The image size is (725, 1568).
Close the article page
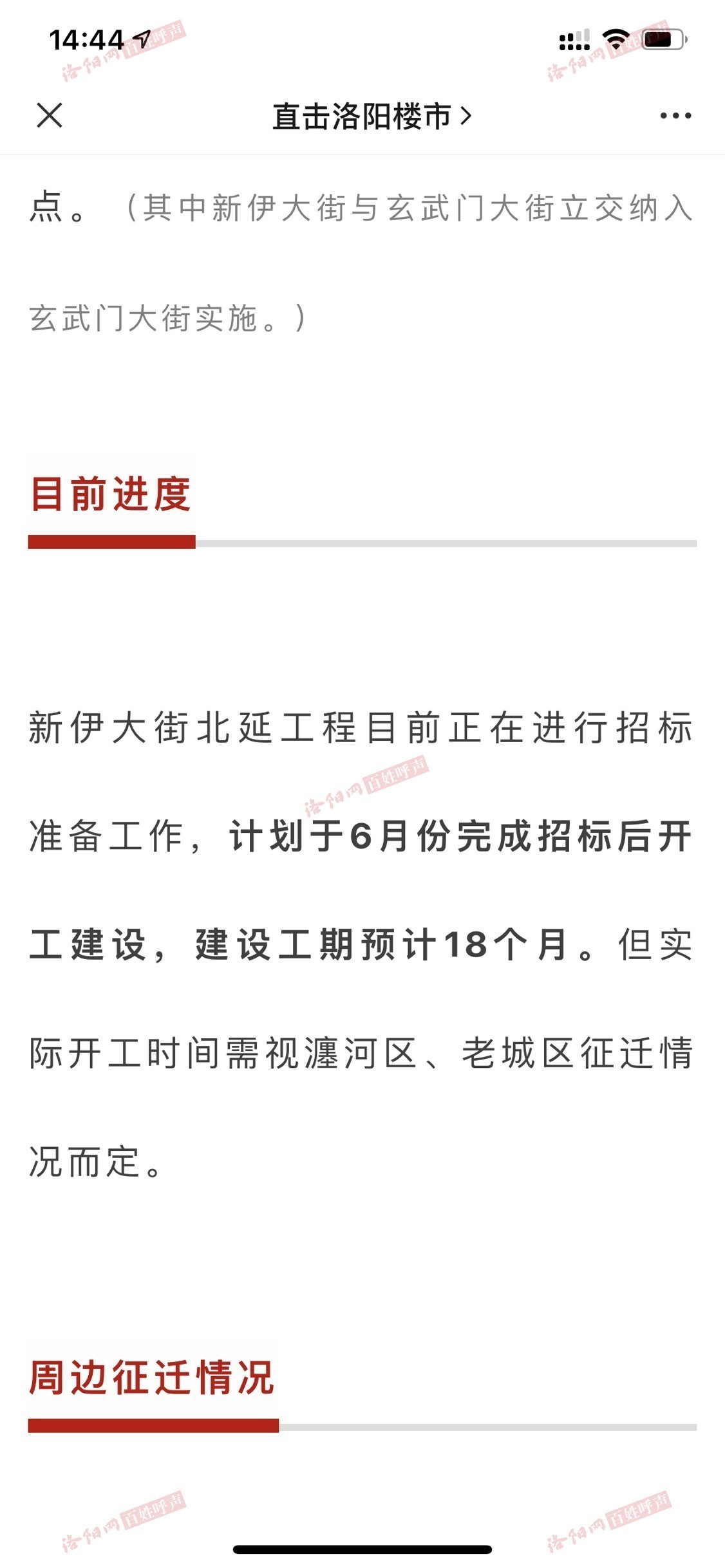pyautogui.click(x=50, y=116)
